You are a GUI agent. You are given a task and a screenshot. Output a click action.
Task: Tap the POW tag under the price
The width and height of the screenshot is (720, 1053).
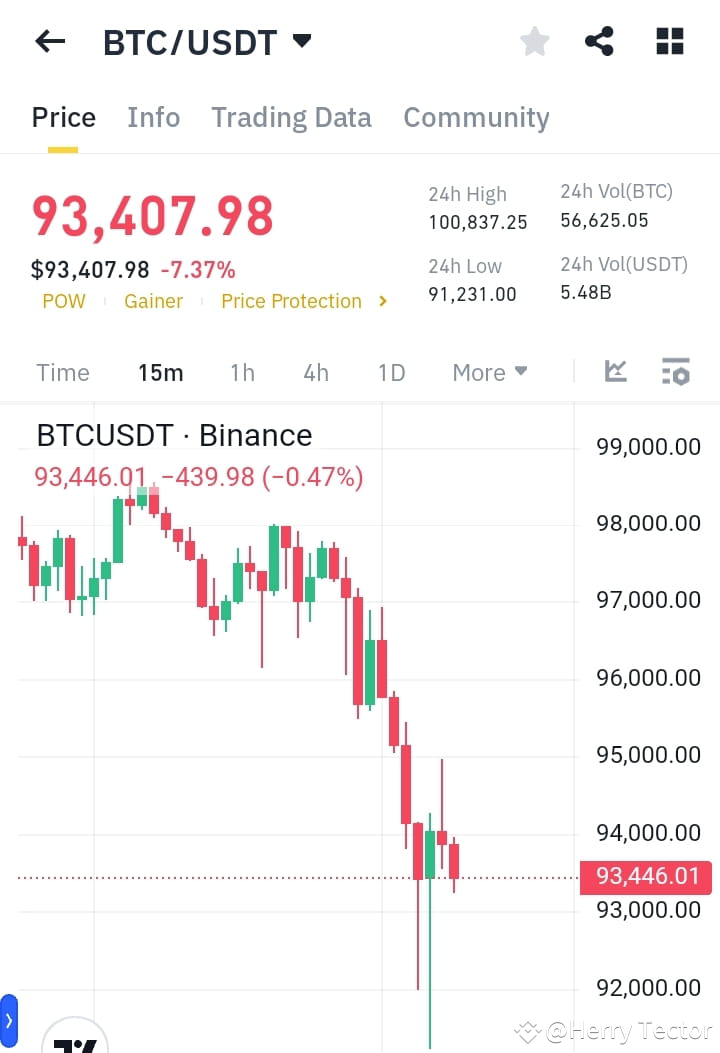pos(64,301)
